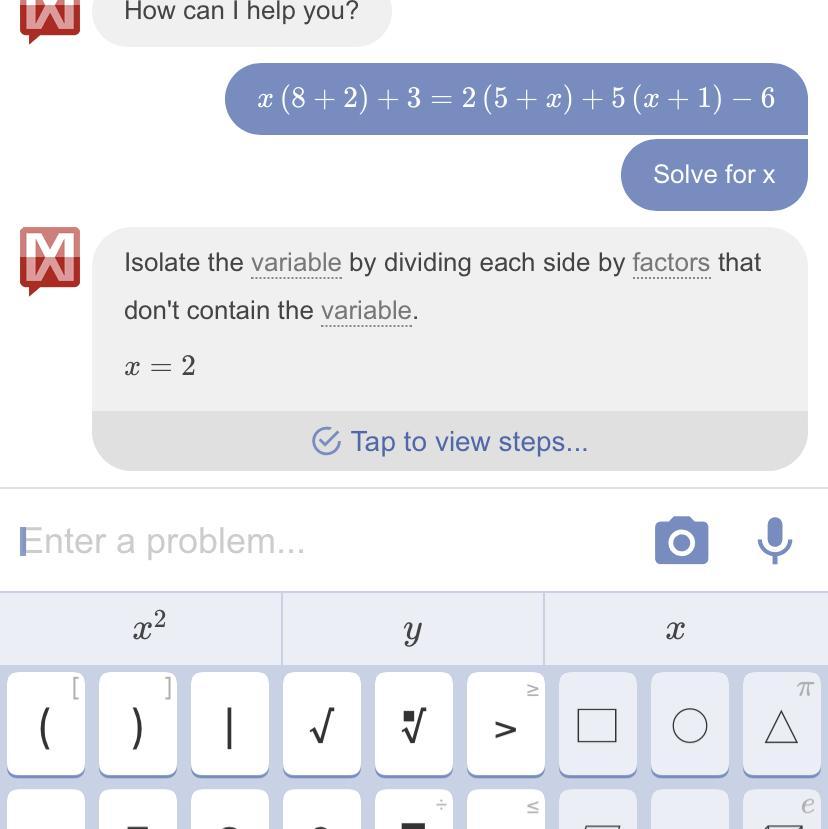Open the variable link after Isolate the
Viewport: 828px width, 829px height.
click(x=296, y=263)
